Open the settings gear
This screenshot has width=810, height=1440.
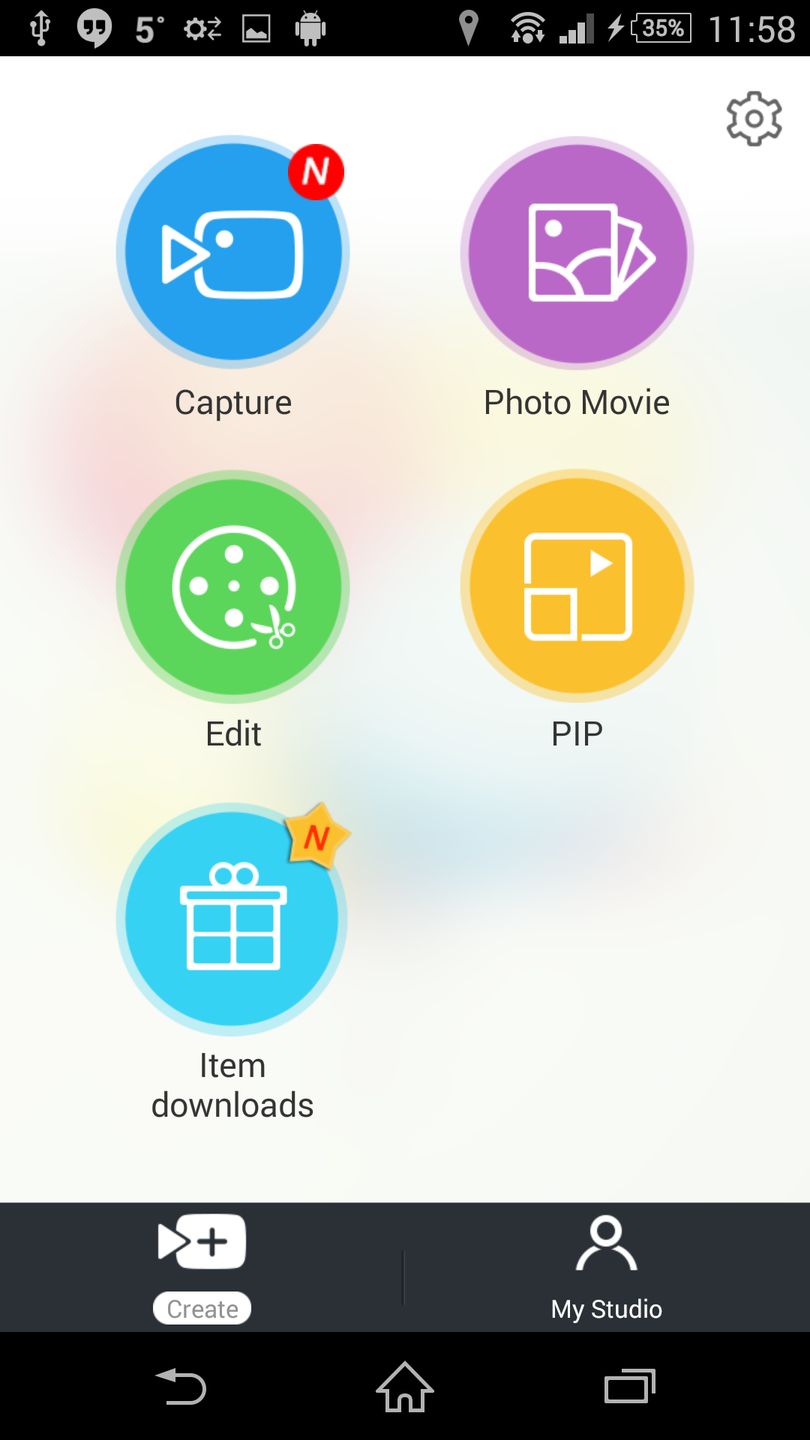[753, 117]
